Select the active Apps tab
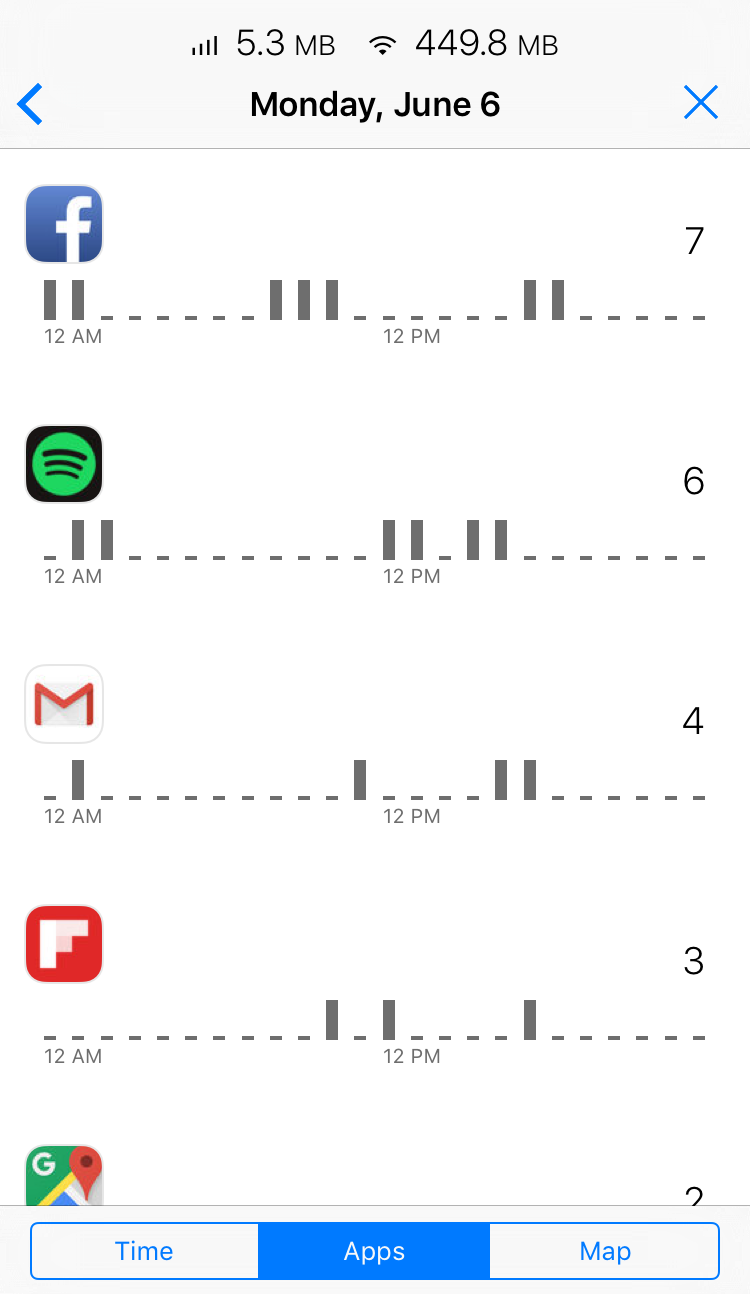 click(374, 1250)
